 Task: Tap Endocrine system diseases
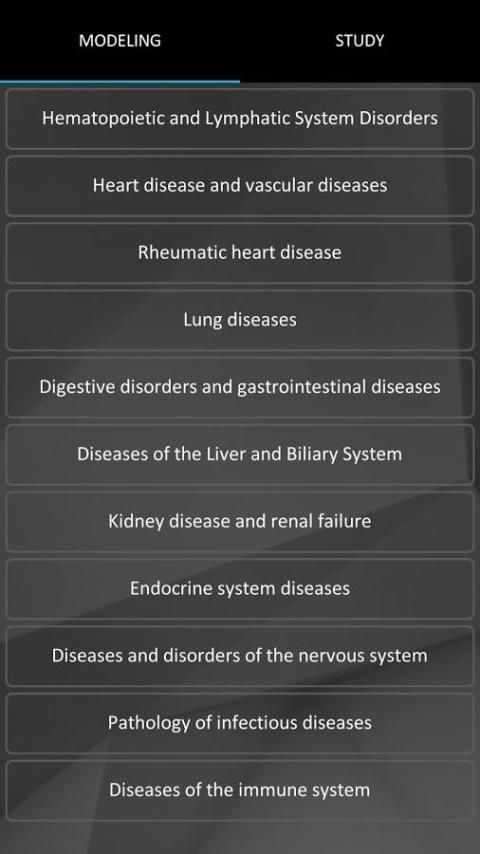(240, 589)
